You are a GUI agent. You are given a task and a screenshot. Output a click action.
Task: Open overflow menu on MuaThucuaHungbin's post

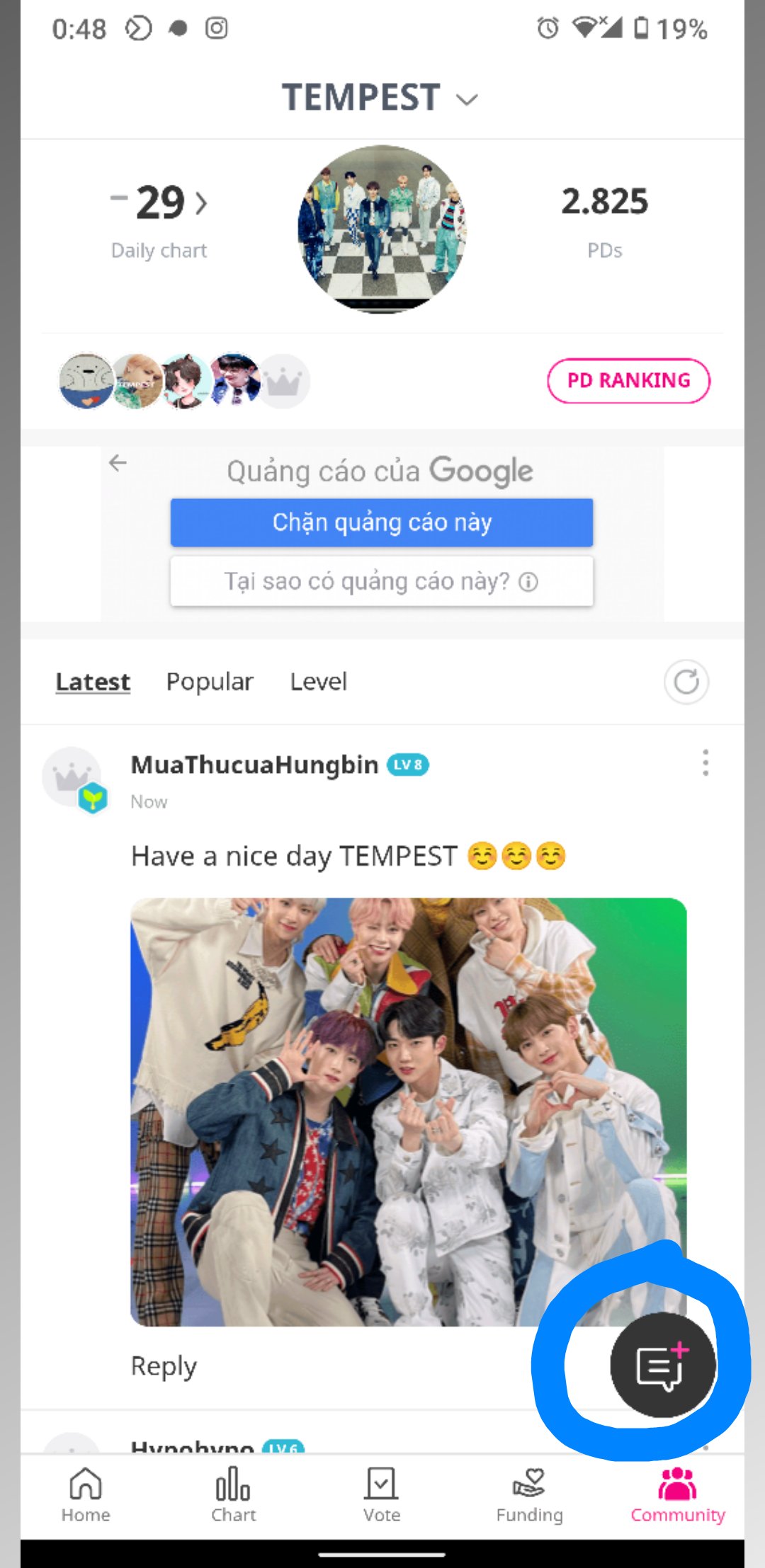[705, 762]
